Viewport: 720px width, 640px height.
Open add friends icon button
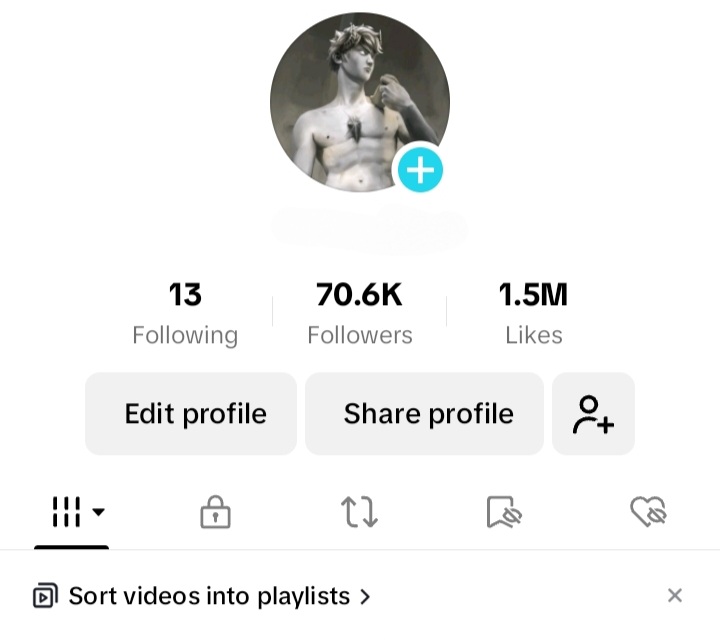(593, 414)
